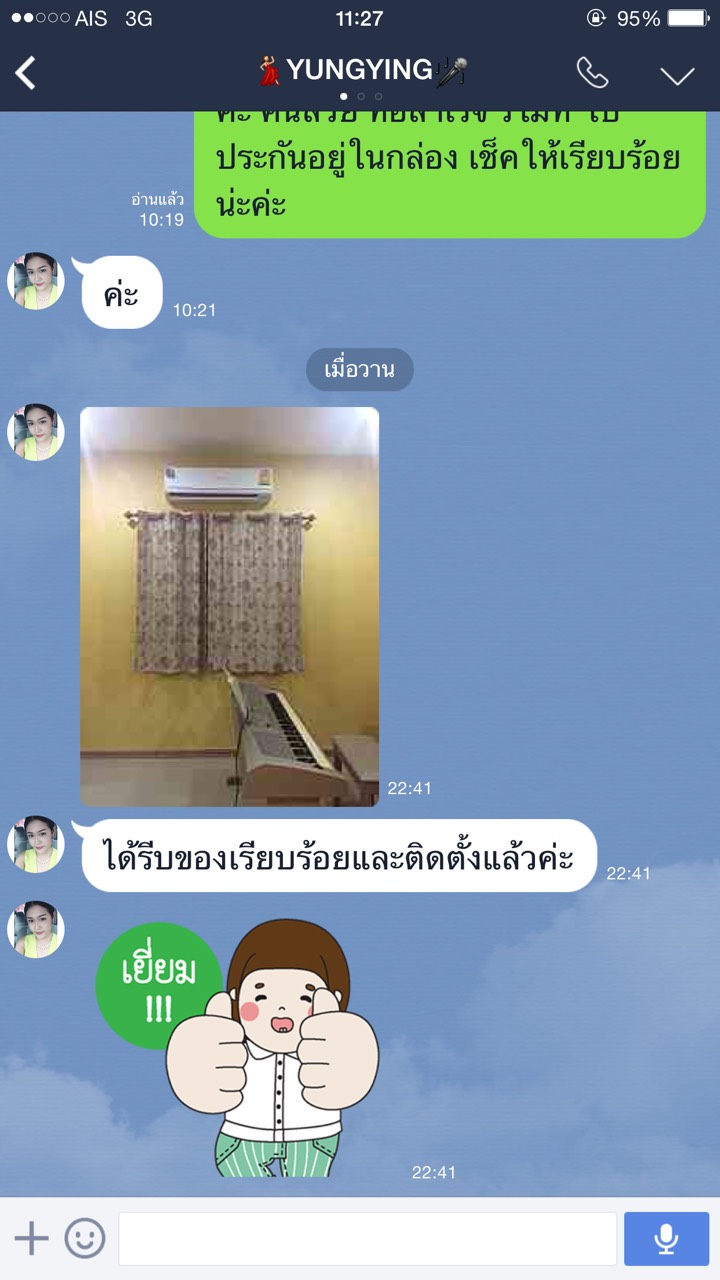This screenshot has height=1280, width=720.
Task: View the profile picture next to the photo message
Action: (x=36, y=433)
